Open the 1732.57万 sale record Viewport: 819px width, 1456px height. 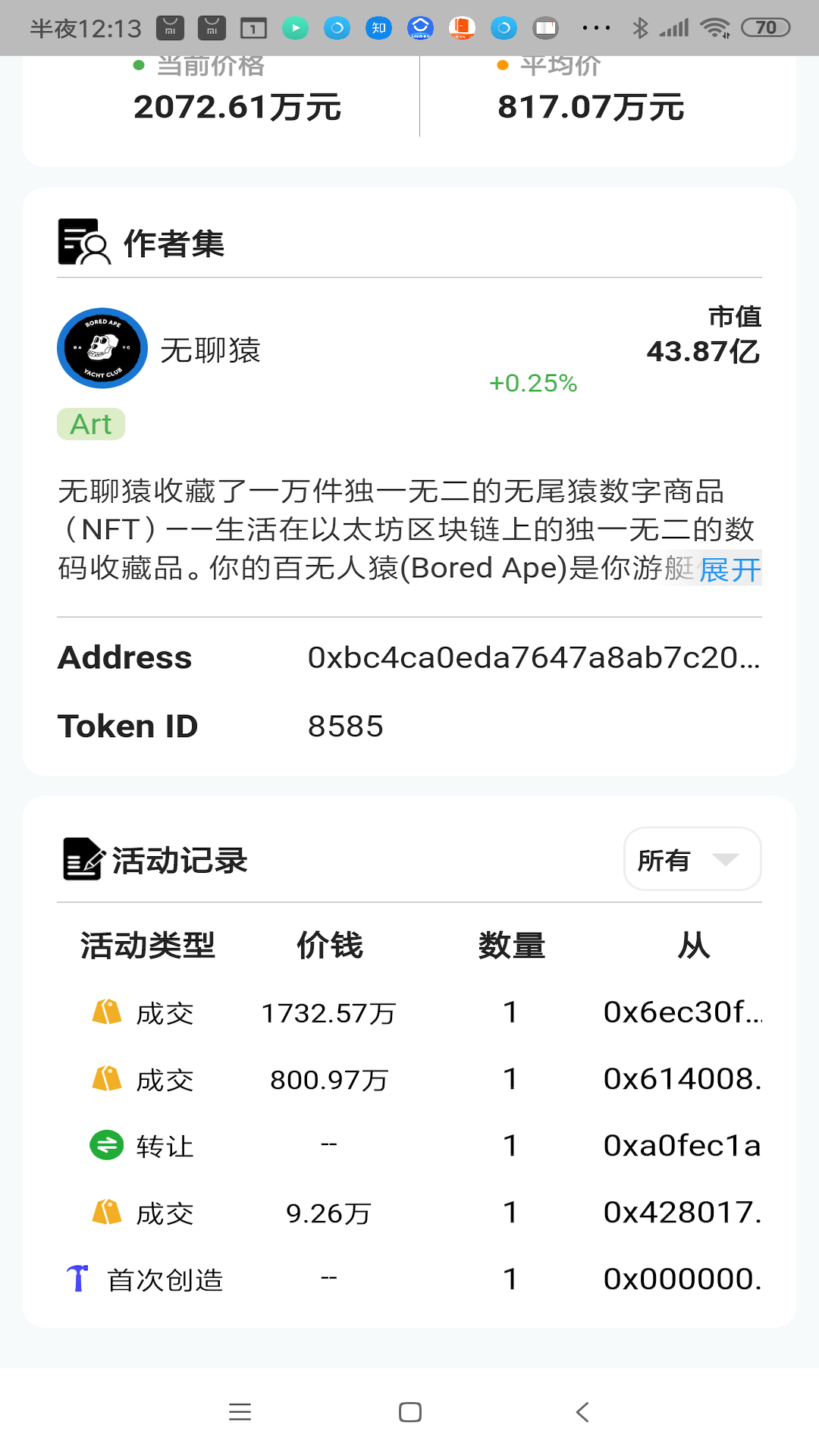click(x=409, y=1013)
